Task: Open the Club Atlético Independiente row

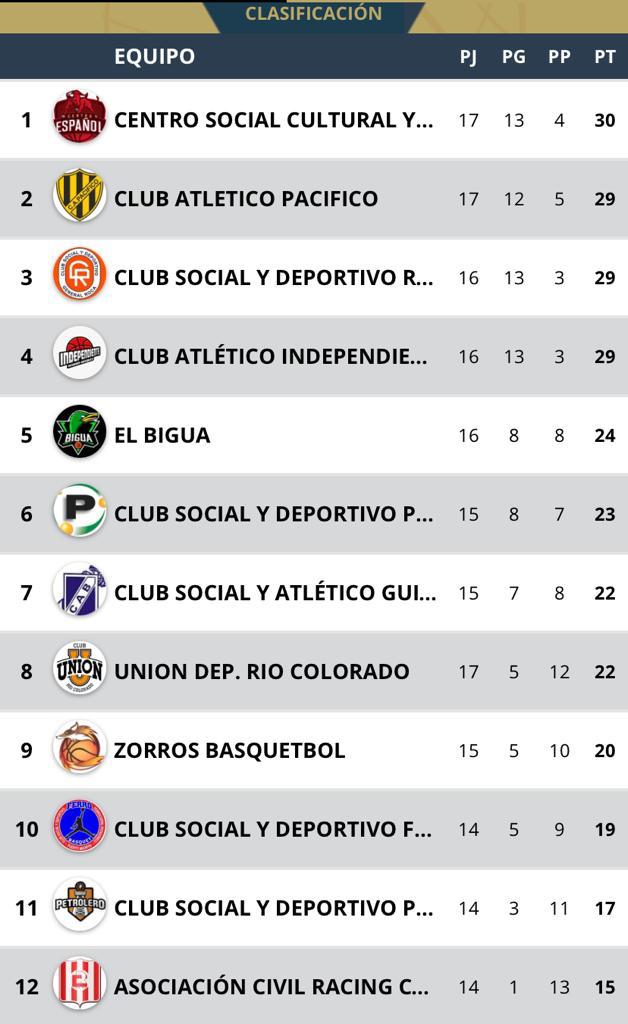Action: point(270,356)
